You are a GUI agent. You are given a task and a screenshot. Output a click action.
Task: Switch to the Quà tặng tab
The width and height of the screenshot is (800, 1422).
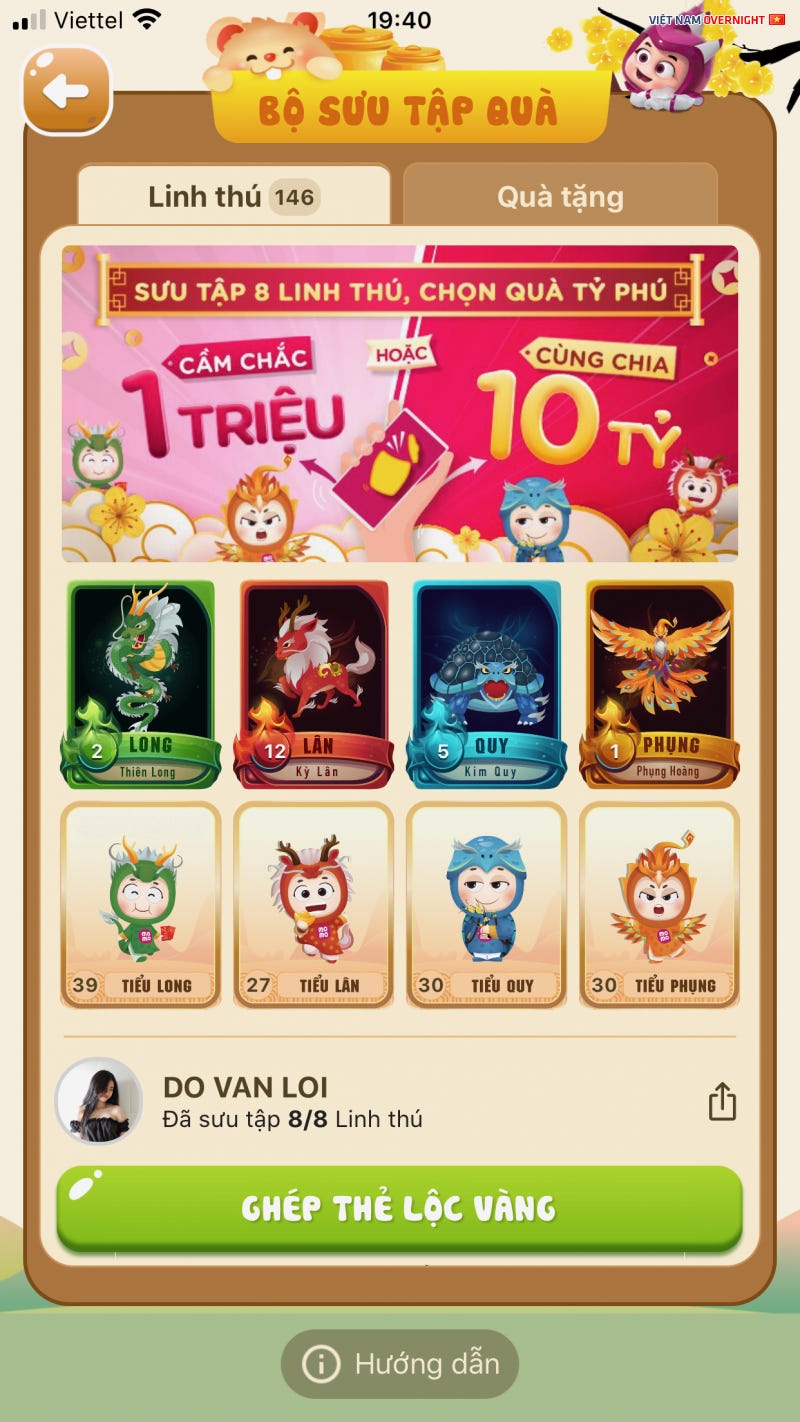click(560, 196)
